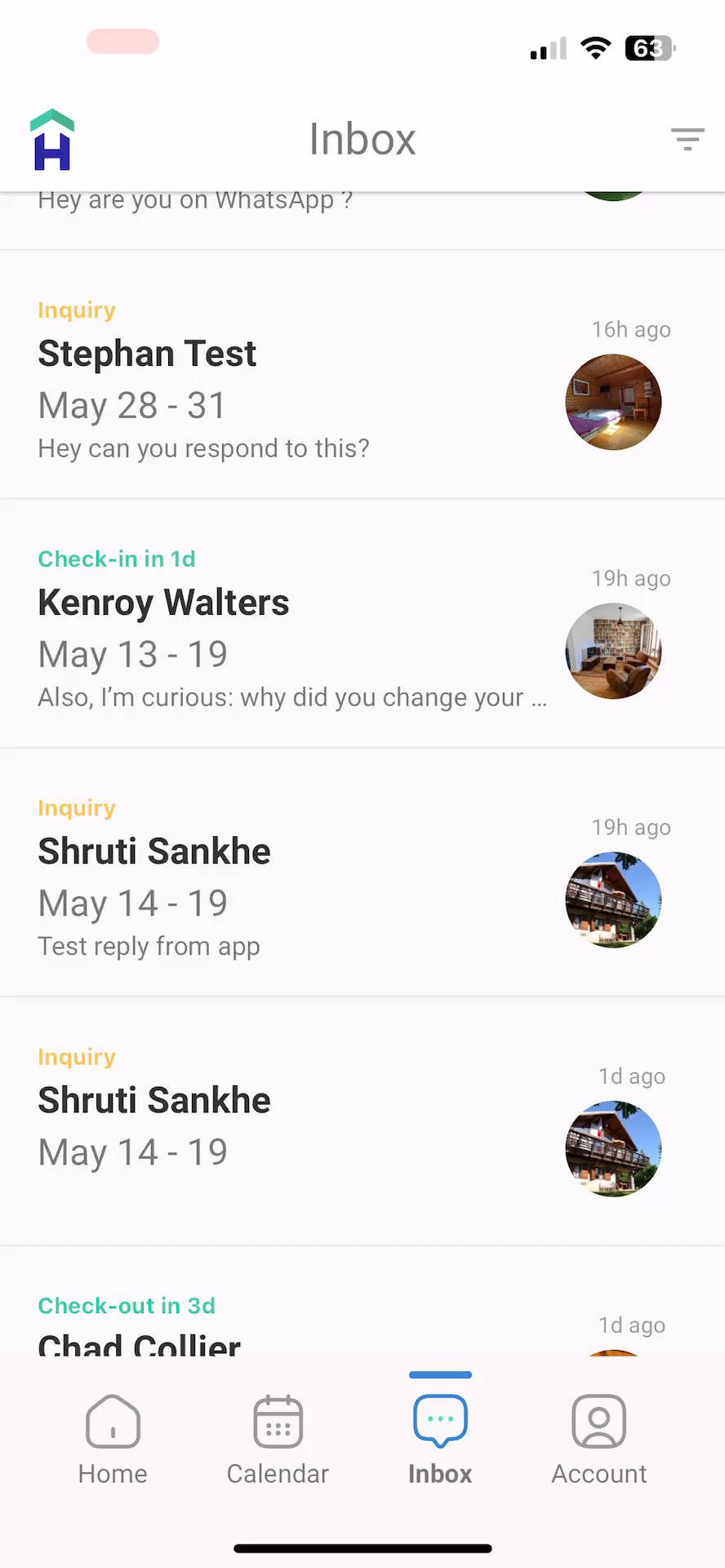This screenshot has width=725, height=1568.
Task: Go to the Home tab
Action: tap(113, 1440)
